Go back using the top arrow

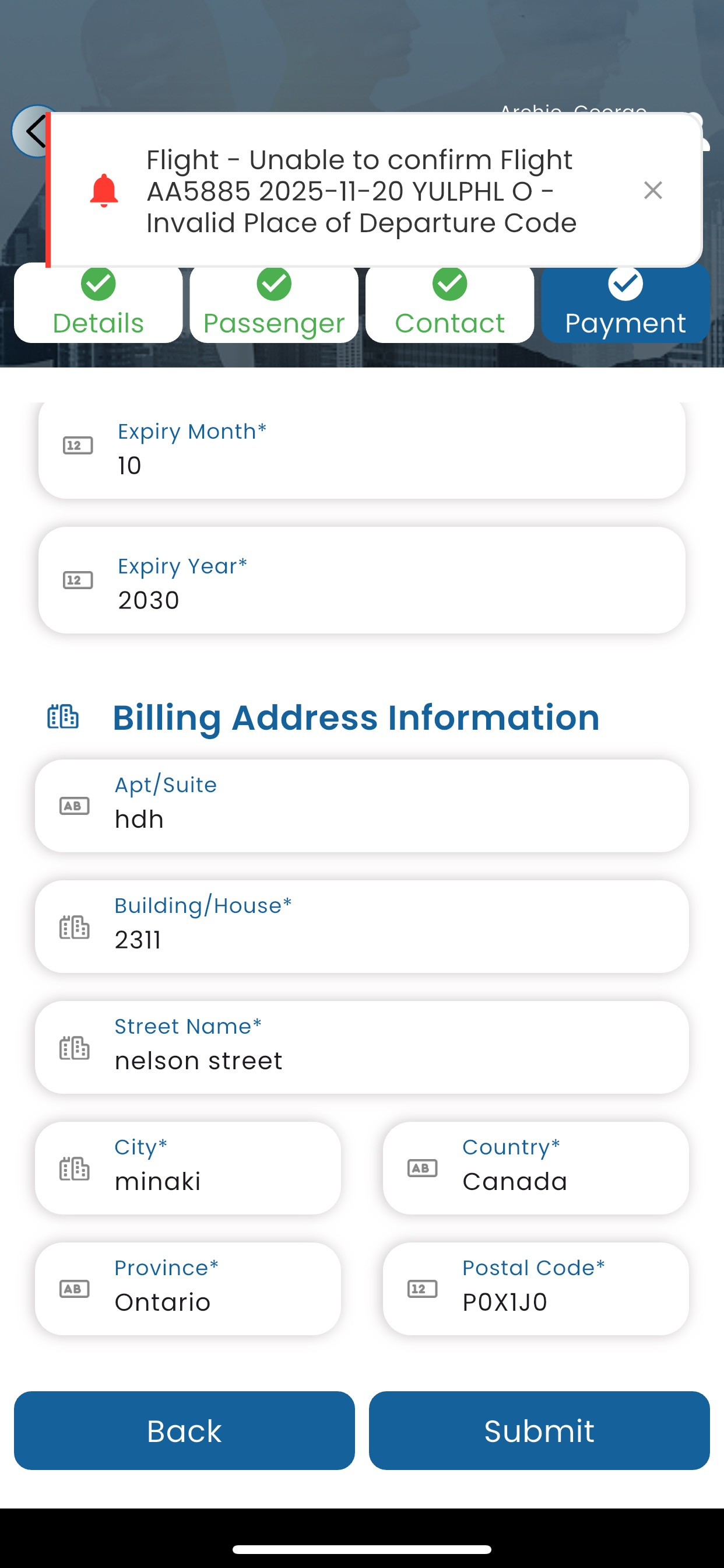click(x=30, y=131)
